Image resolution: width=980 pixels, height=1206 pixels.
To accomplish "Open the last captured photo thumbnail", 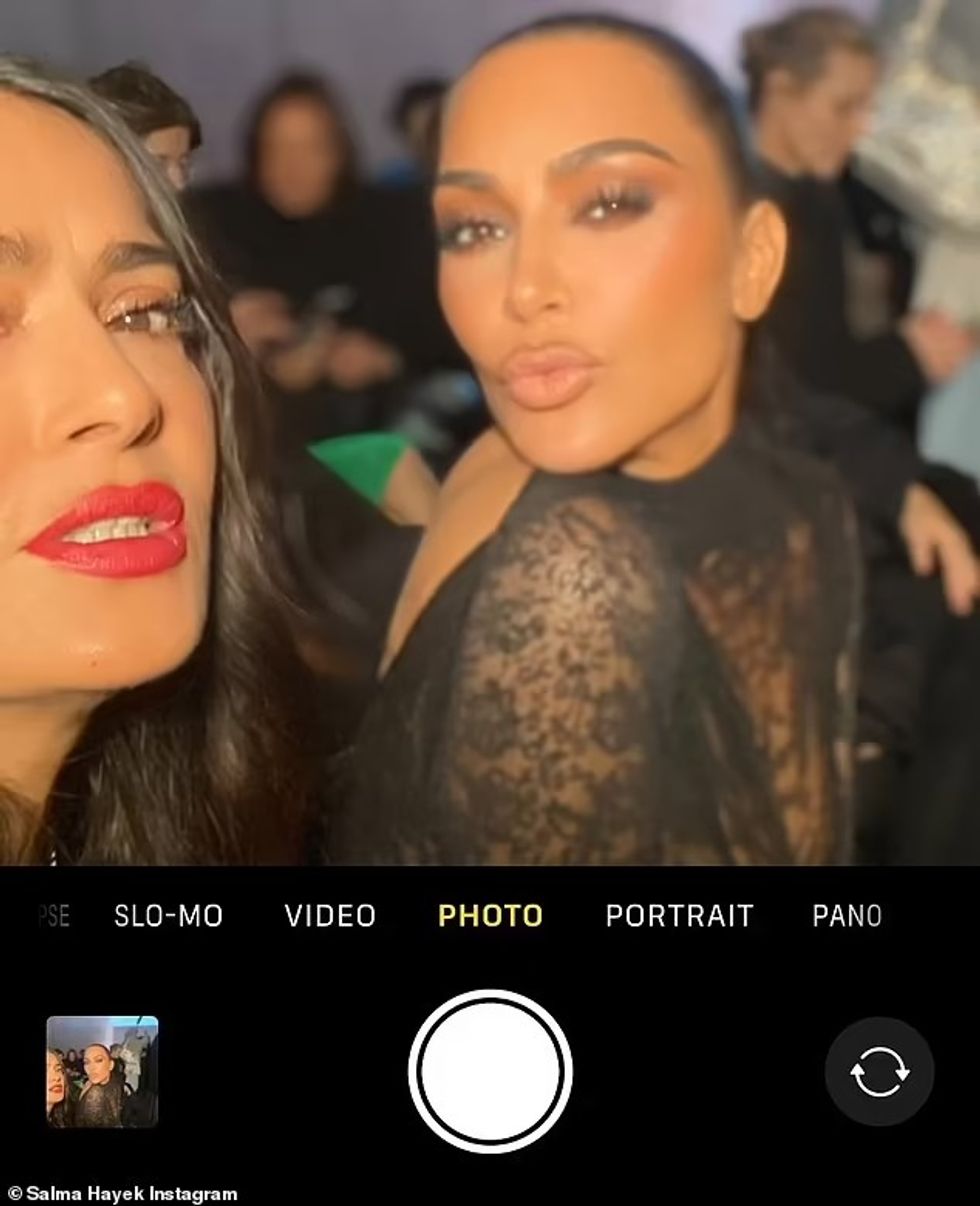I will tap(102, 1071).
